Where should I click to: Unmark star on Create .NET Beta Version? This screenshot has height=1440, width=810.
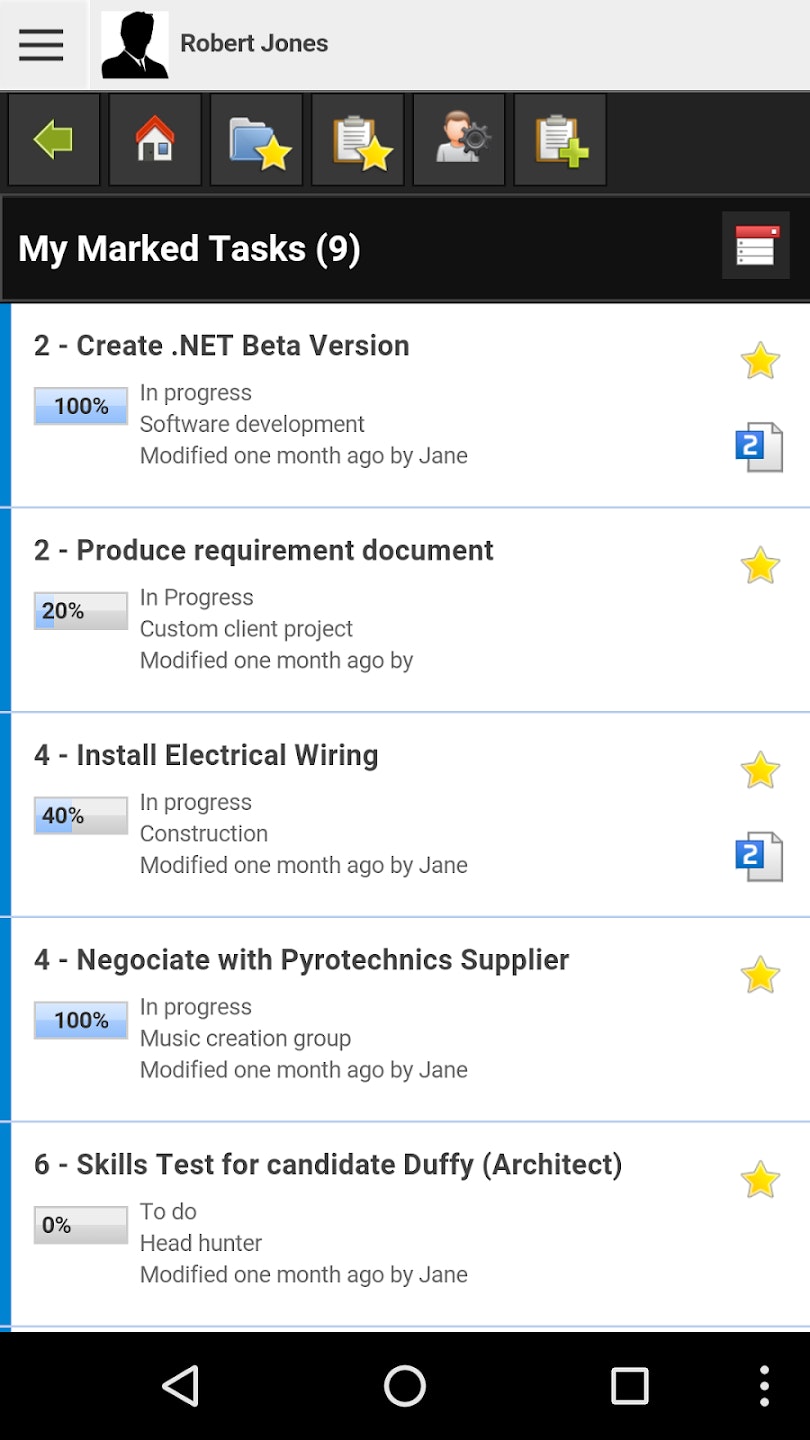(760, 361)
